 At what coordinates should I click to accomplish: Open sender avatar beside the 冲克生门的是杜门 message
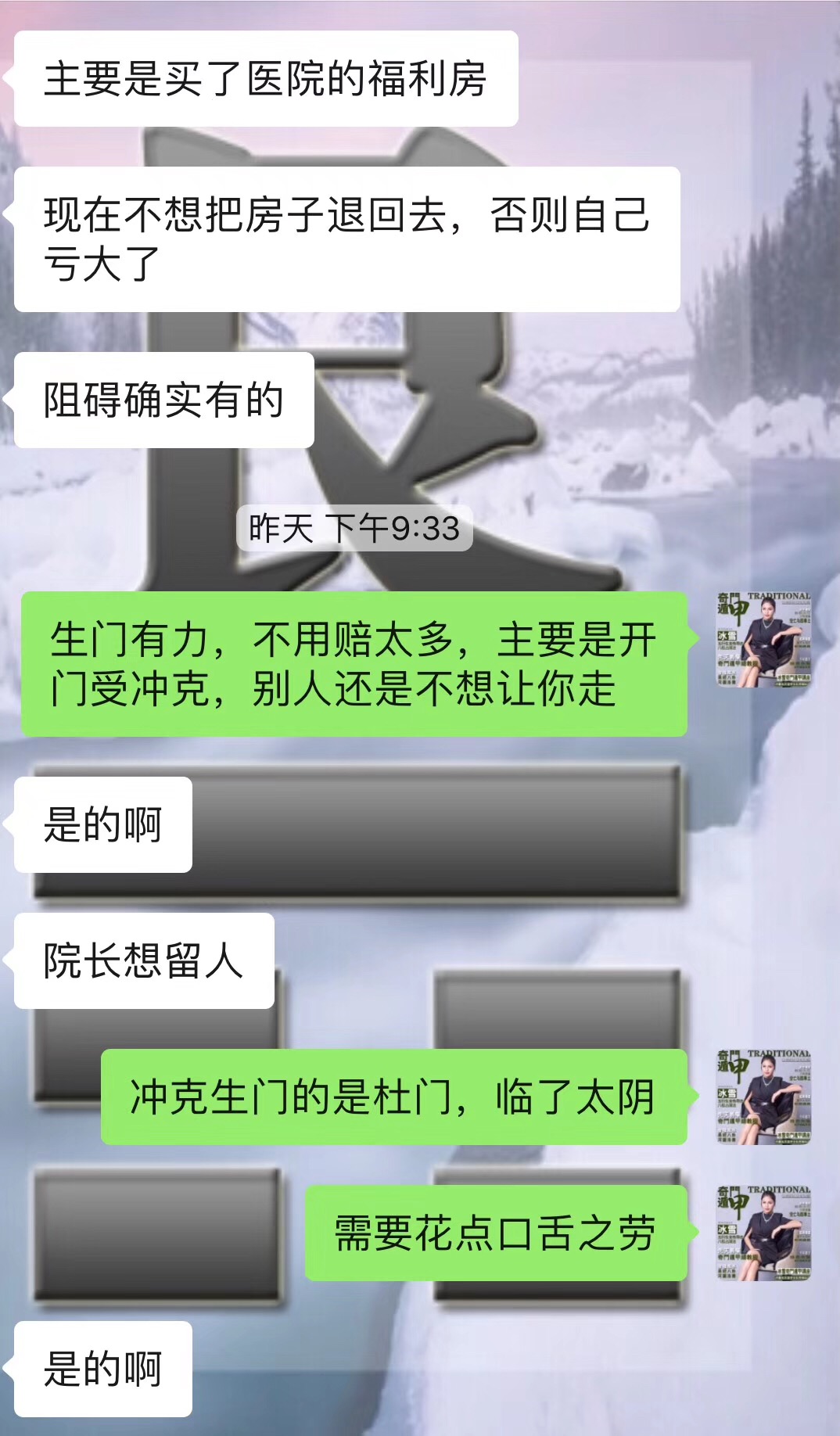(x=763, y=1097)
